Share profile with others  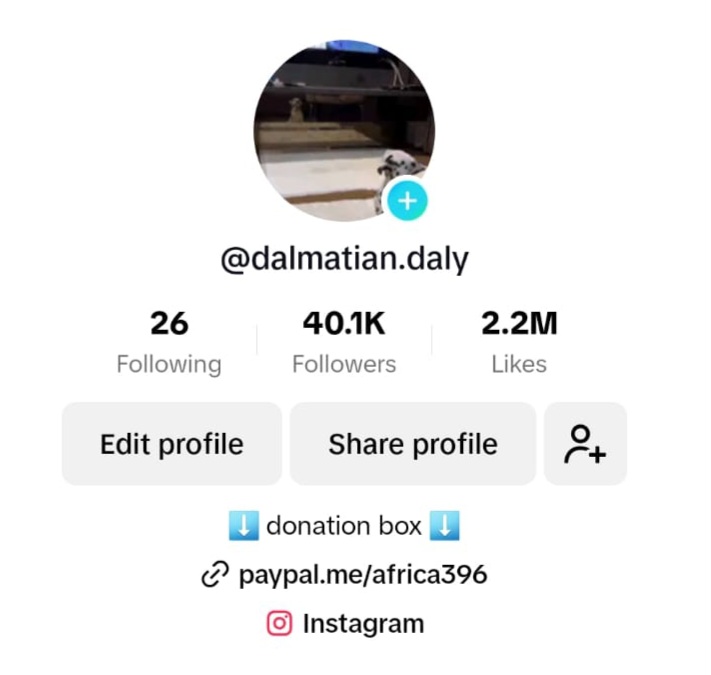[x=412, y=444]
